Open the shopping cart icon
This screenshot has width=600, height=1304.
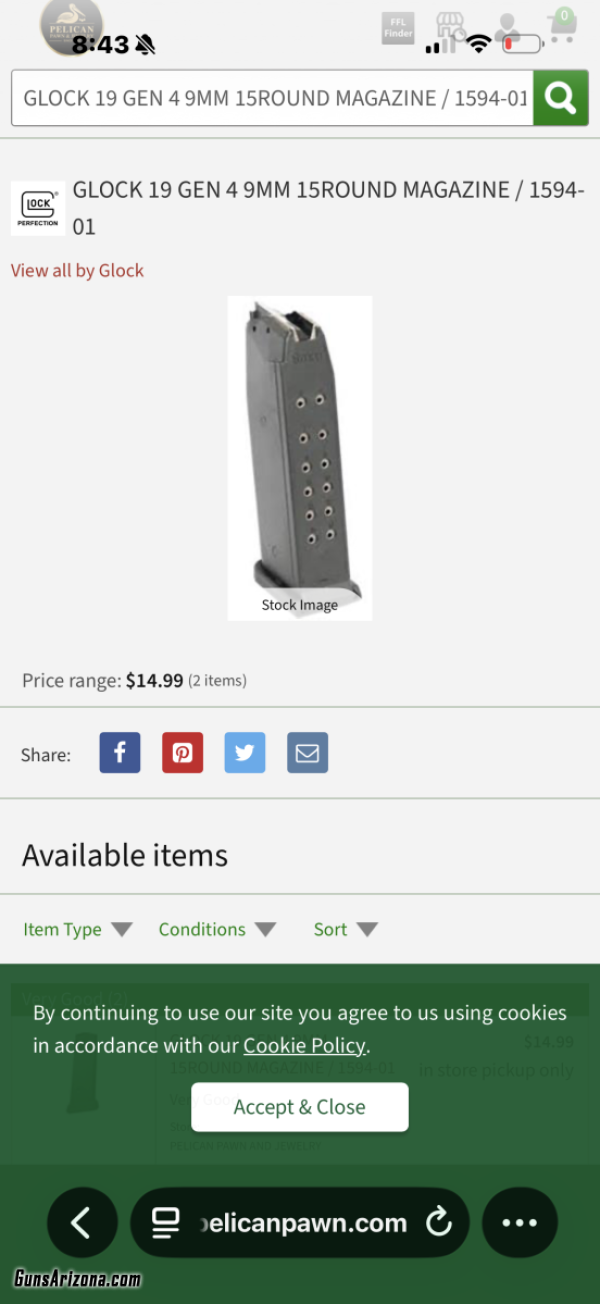562,25
